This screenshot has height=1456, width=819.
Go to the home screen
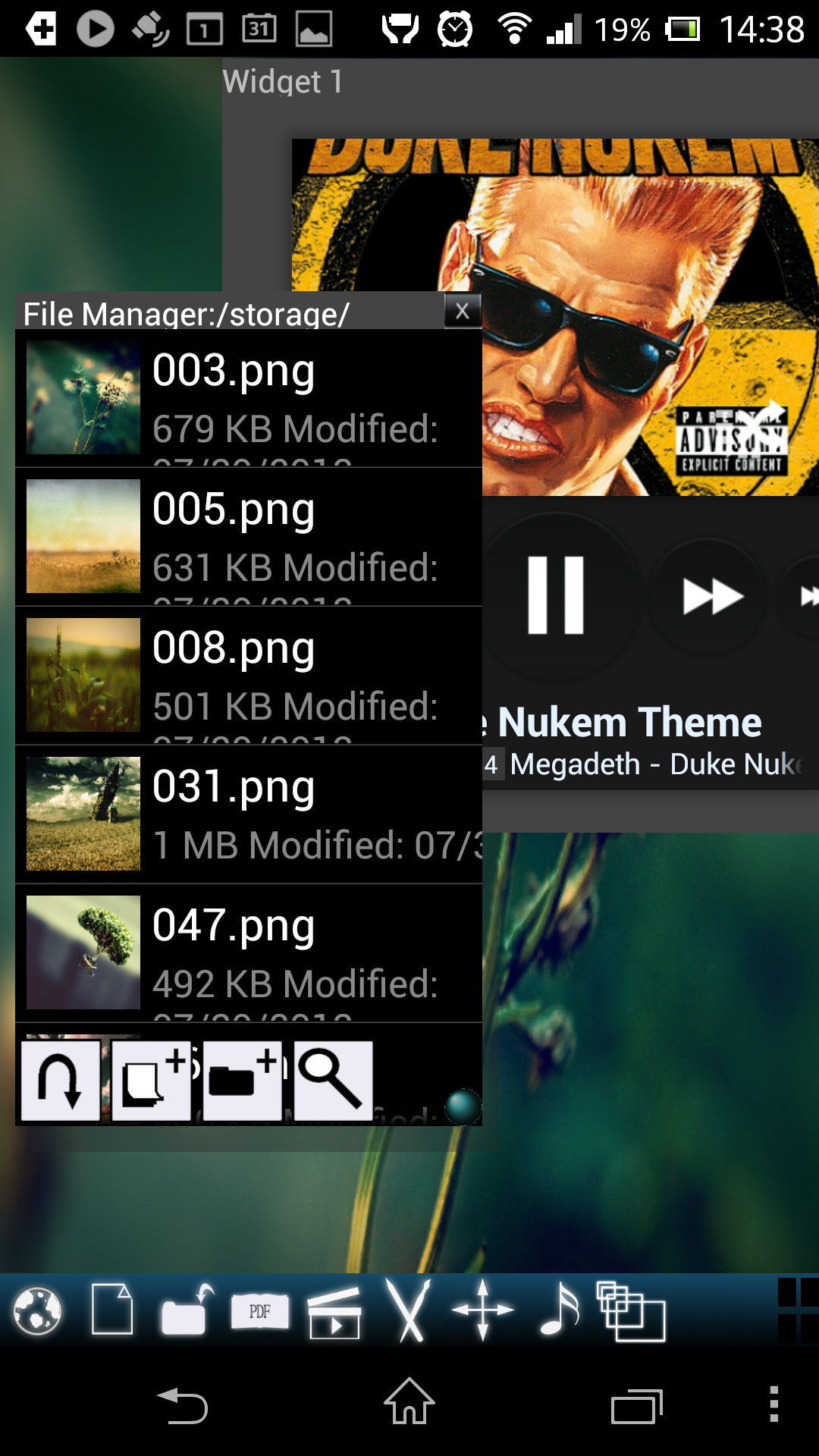409,1401
